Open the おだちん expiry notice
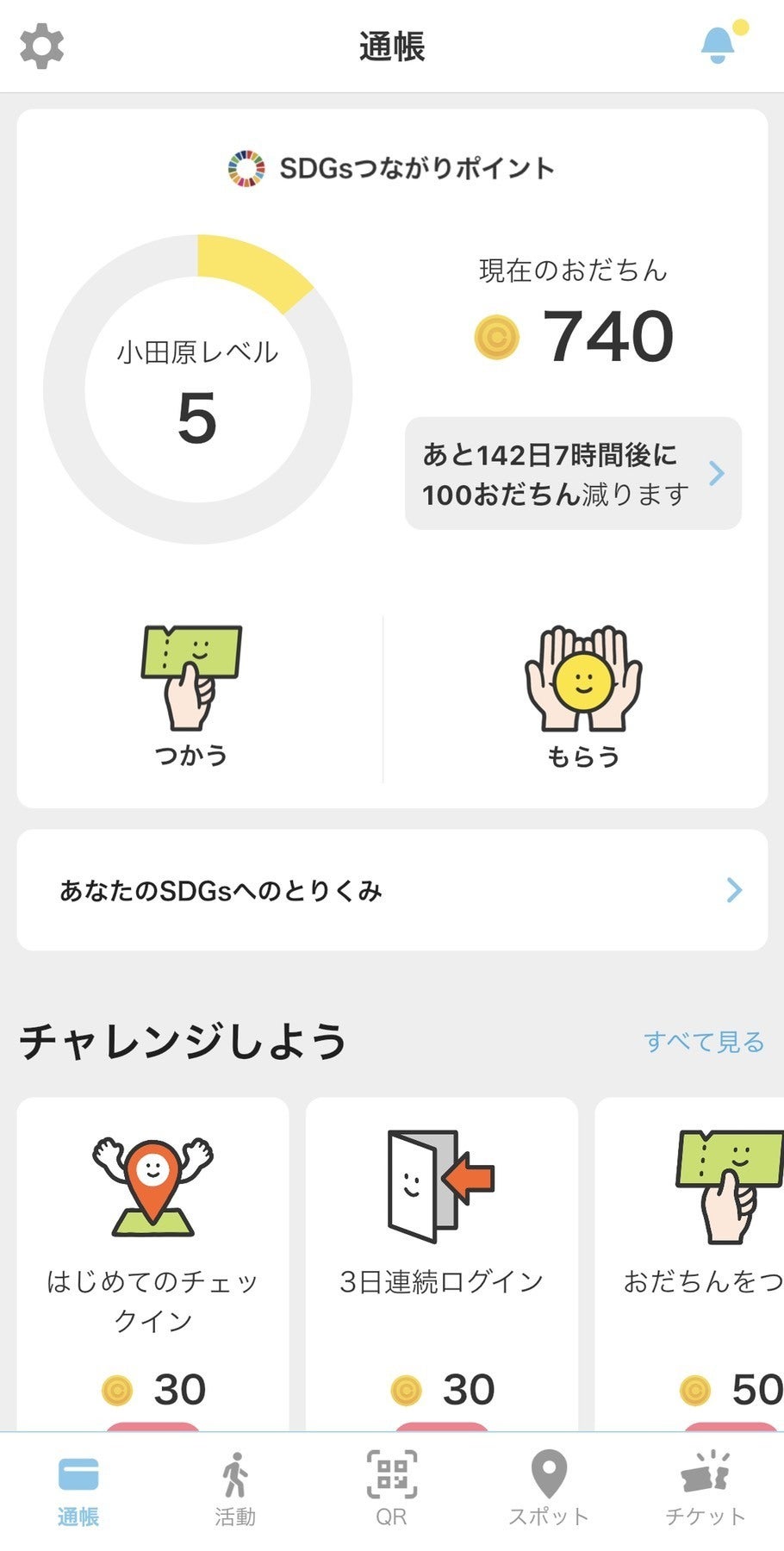 pos(573,473)
